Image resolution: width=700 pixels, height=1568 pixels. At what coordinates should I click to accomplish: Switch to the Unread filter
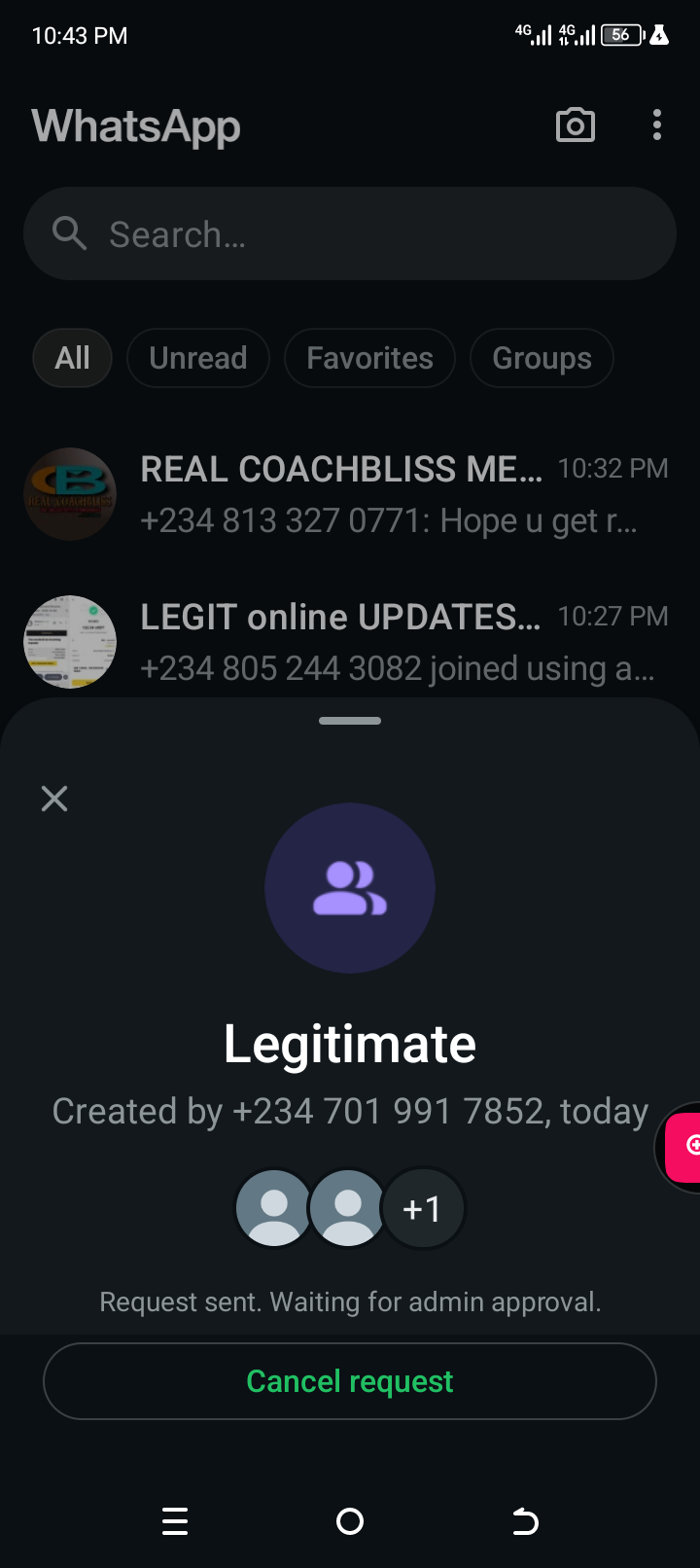pyautogui.click(x=198, y=358)
